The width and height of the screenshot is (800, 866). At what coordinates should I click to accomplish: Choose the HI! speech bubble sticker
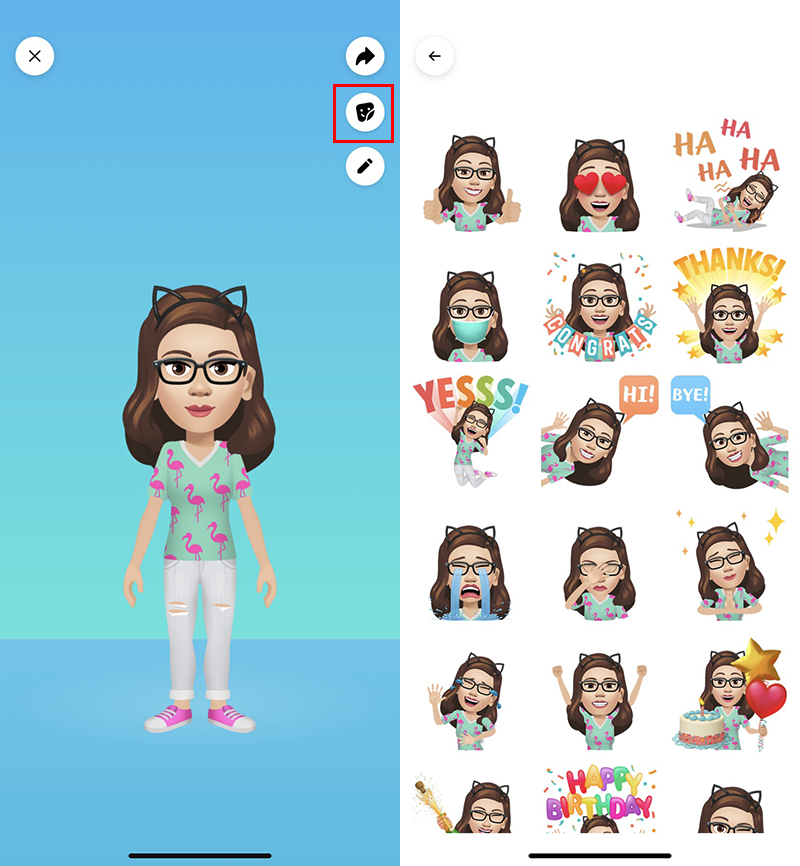coord(598,432)
